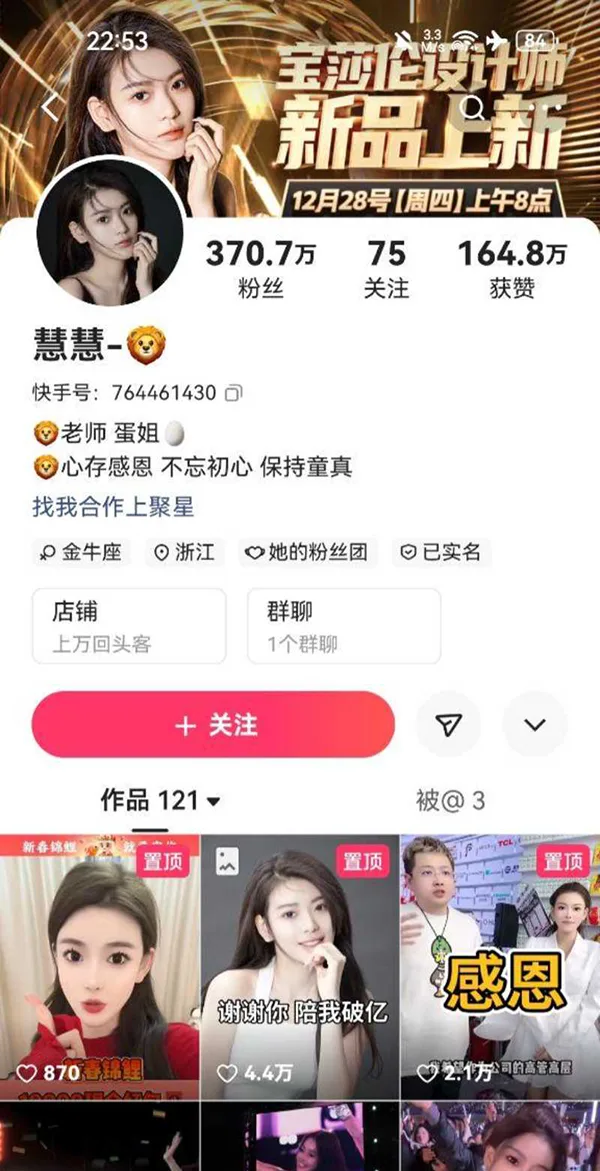The image size is (600, 1171).
Task: Go back using the top-left arrow
Action: 50,106
